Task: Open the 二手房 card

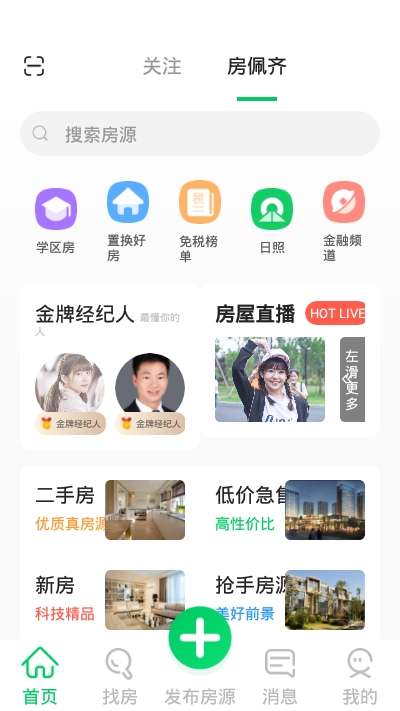Action: [x=110, y=510]
